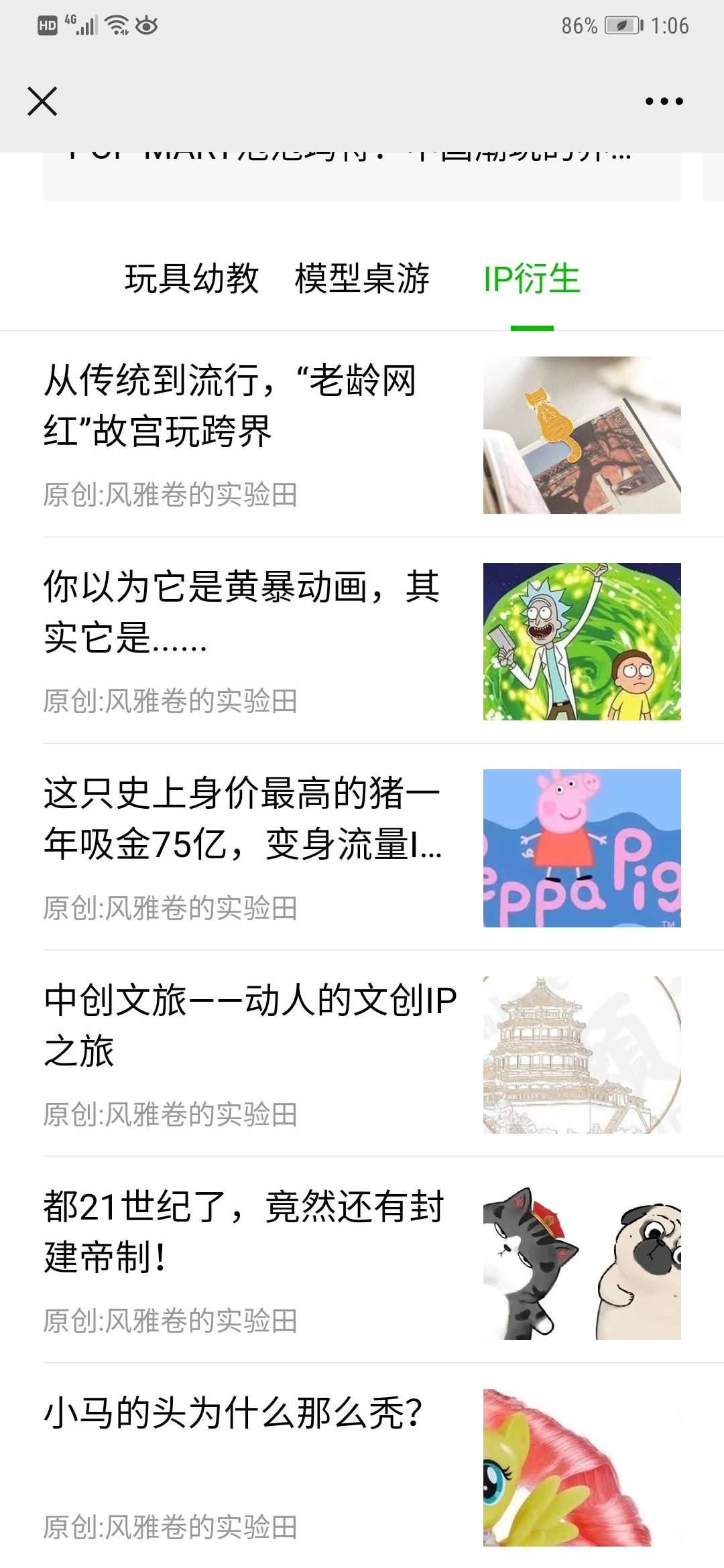Select the IP衍生 tab

tap(532, 279)
